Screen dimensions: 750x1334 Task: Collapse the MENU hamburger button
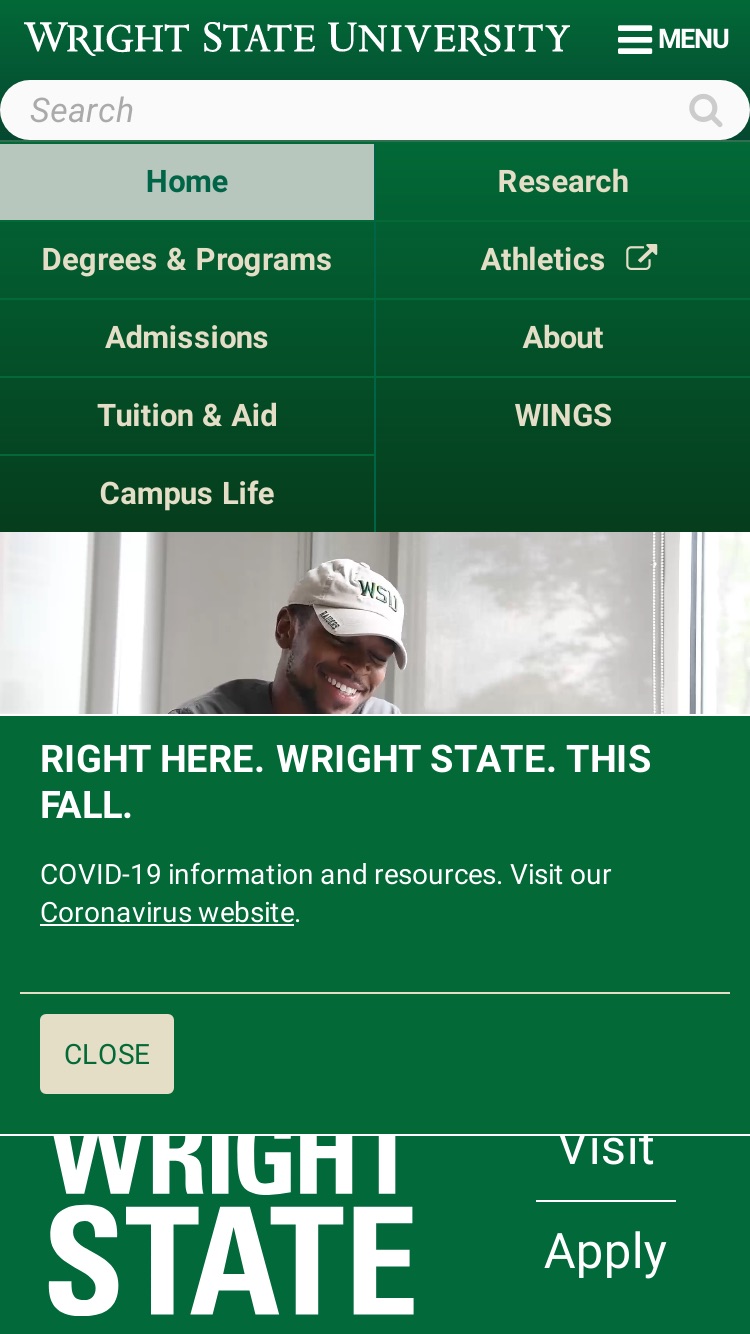(x=673, y=39)
